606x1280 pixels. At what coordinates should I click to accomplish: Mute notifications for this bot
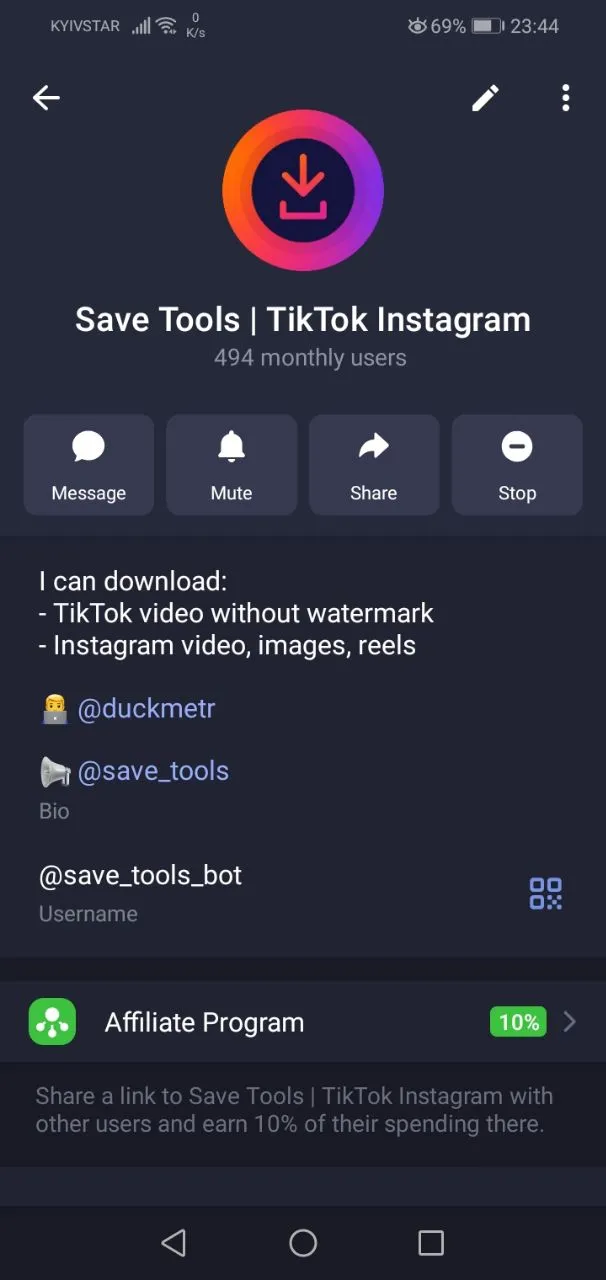[231, 465]
